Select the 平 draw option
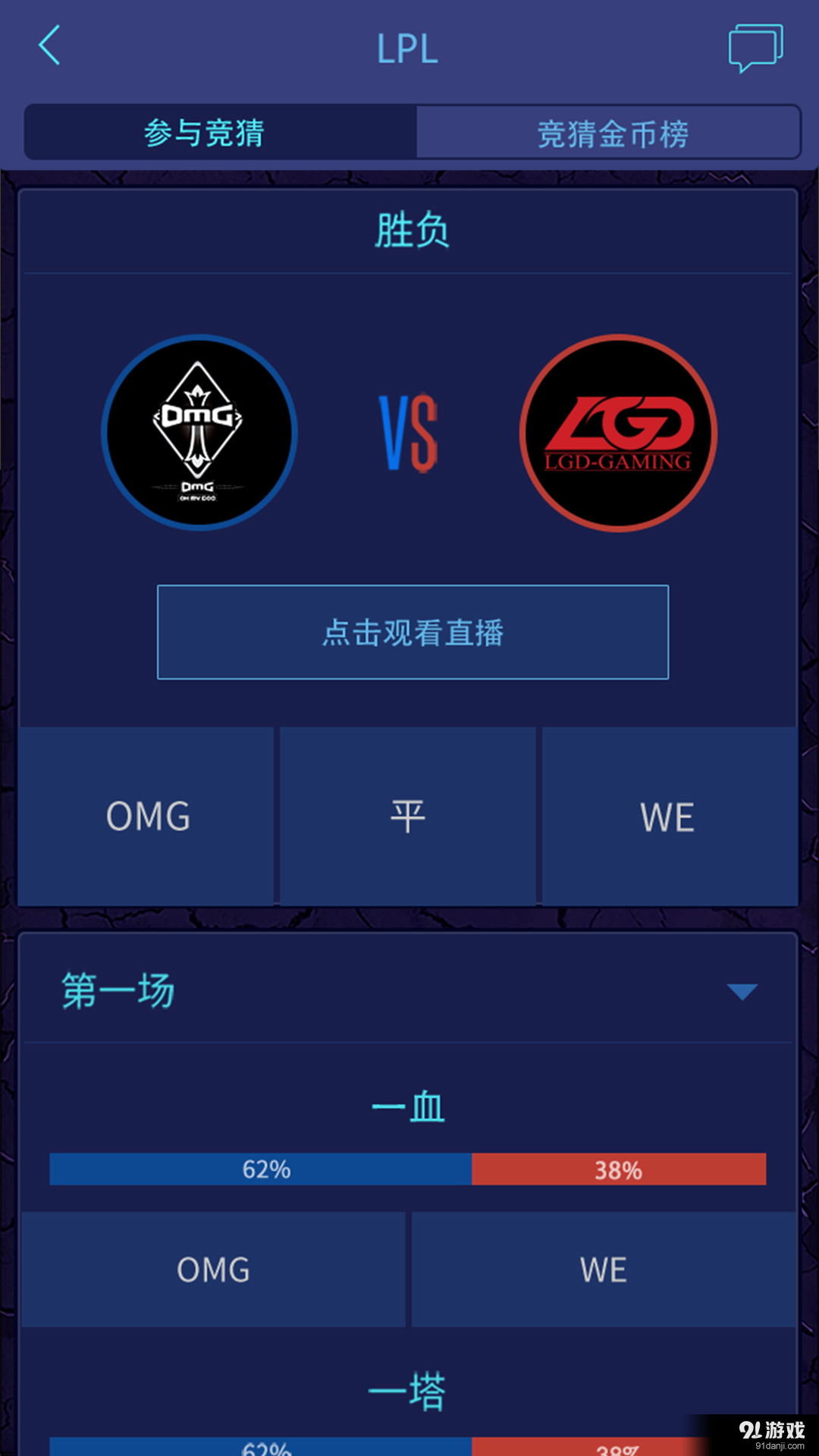 [408, 816]
